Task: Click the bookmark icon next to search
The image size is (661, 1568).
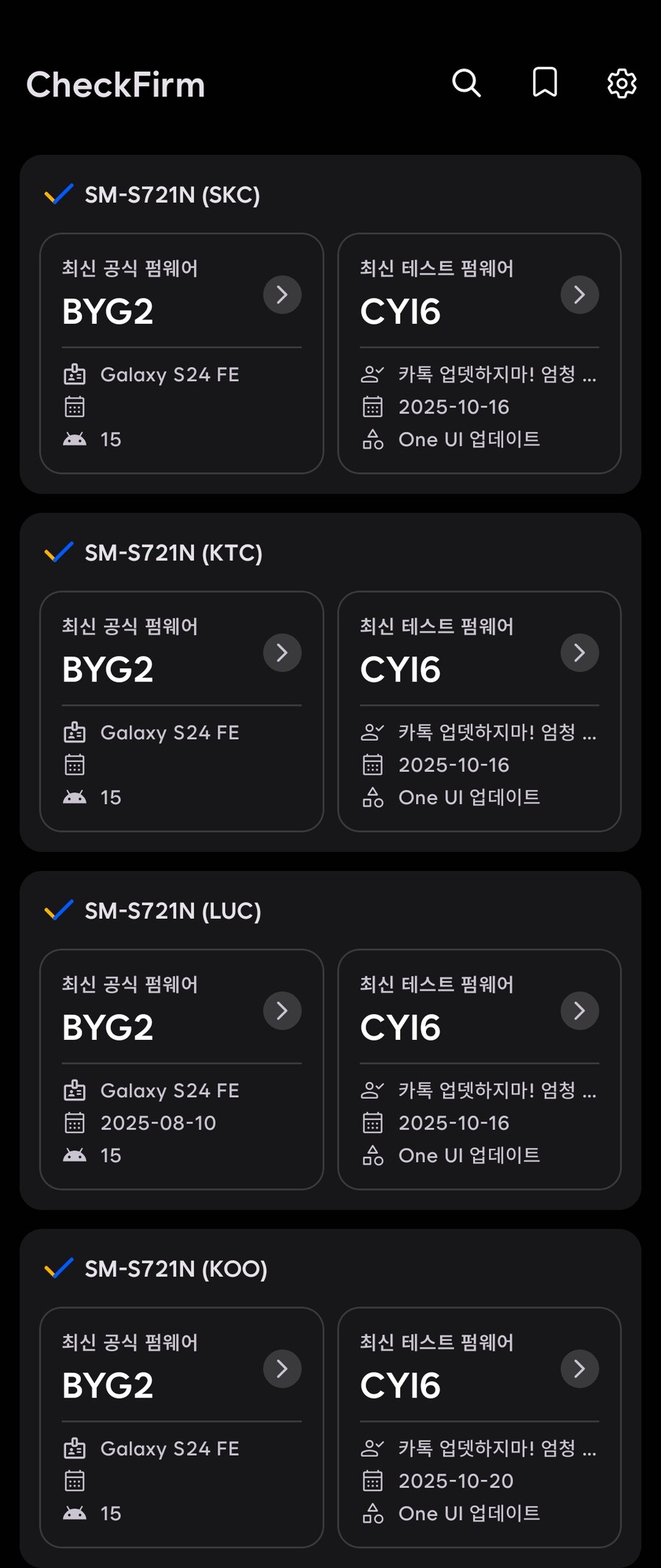Action: [544, 83]
